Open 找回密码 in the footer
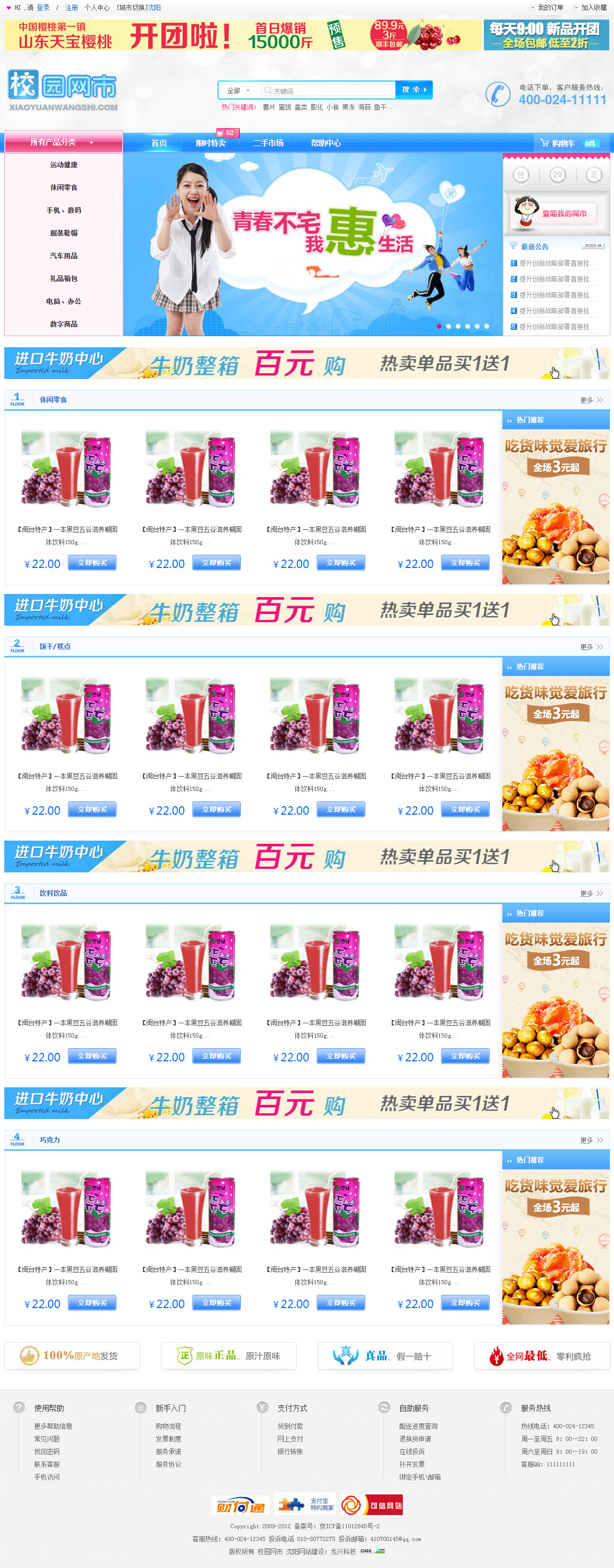This screenshot has width=614, height=1568. pyautogui.click(x=47, y=1452)
